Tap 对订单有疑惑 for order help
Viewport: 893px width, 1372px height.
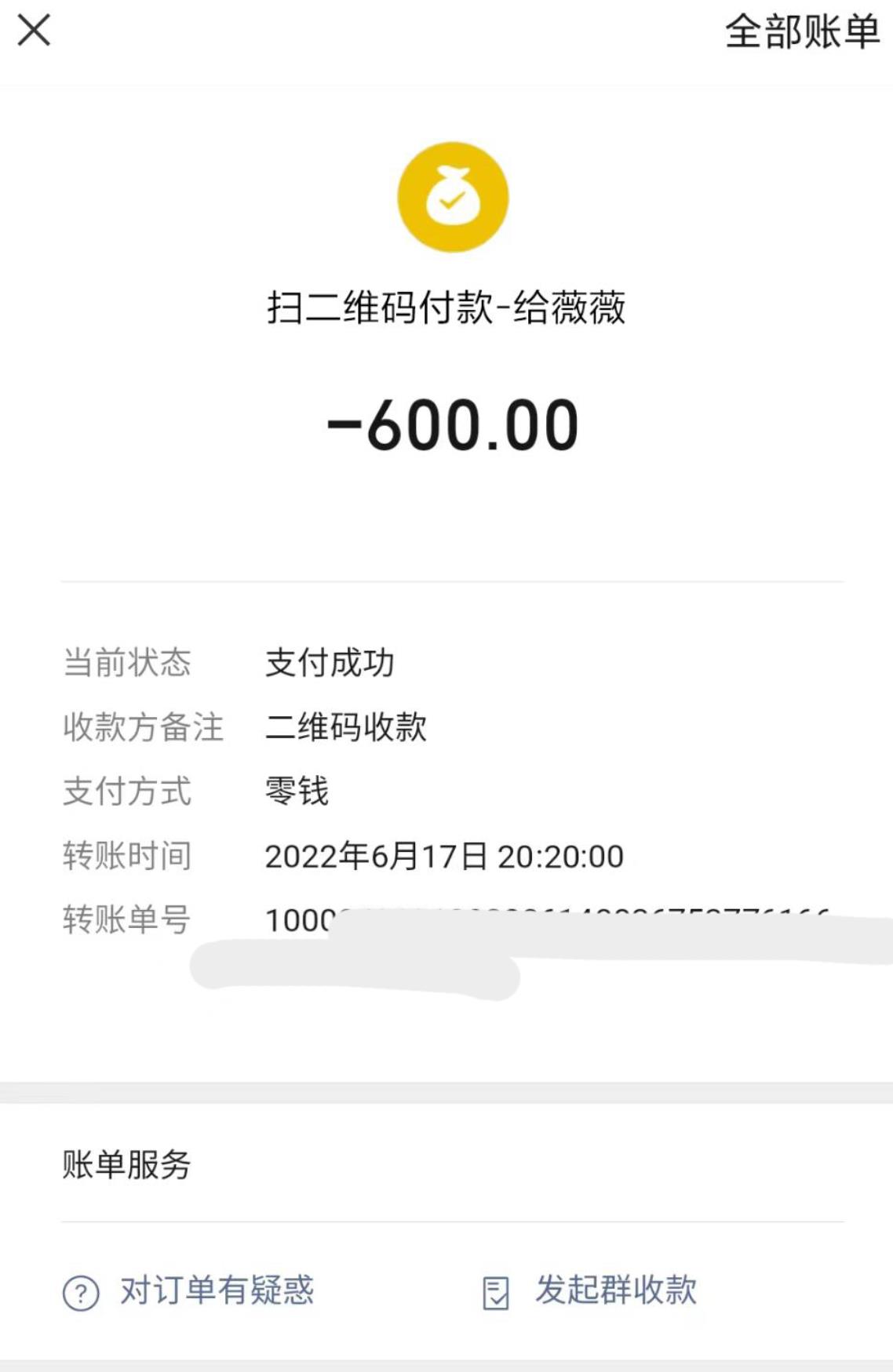[189, 1291]
